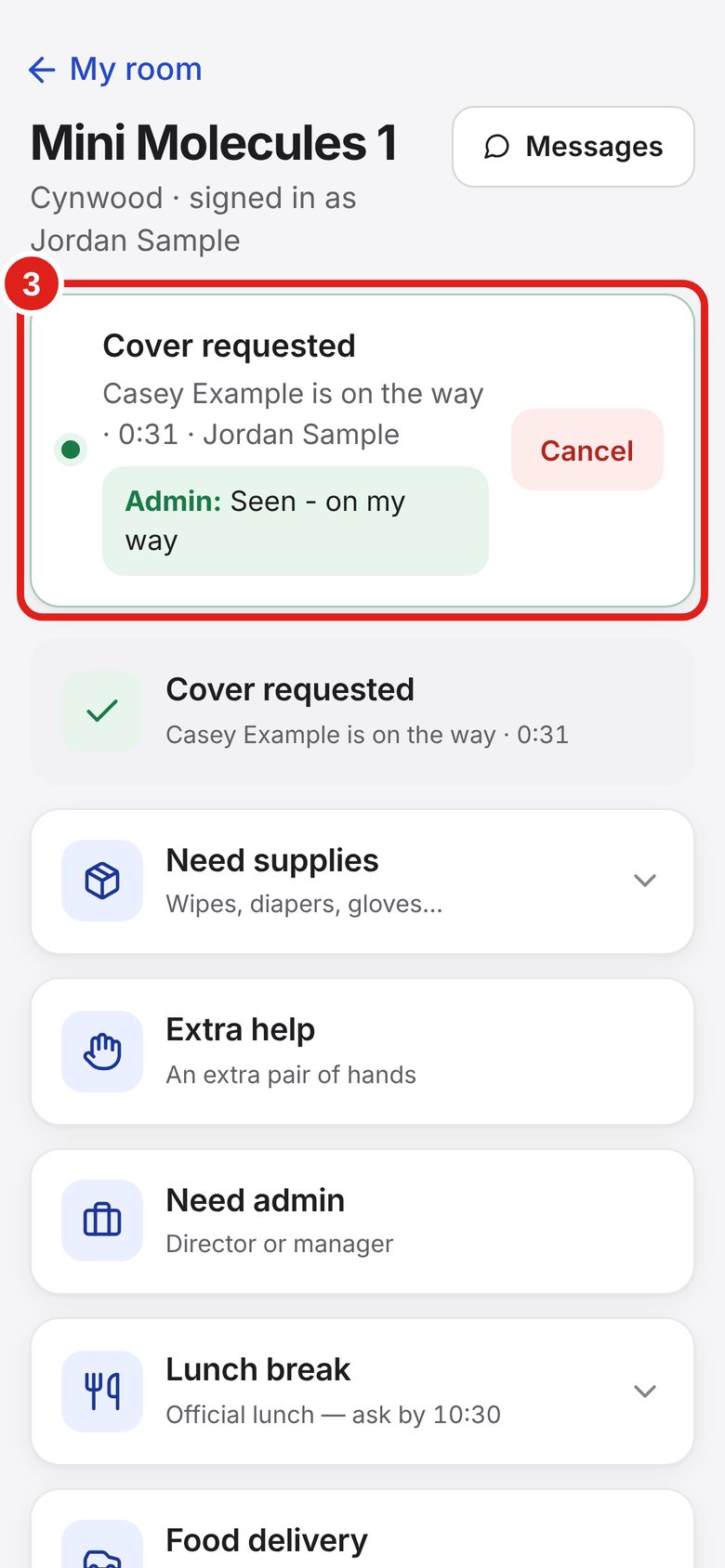Expand the Need supplies options
This screenshot has height=1568, width=725.
pos(644,881)
